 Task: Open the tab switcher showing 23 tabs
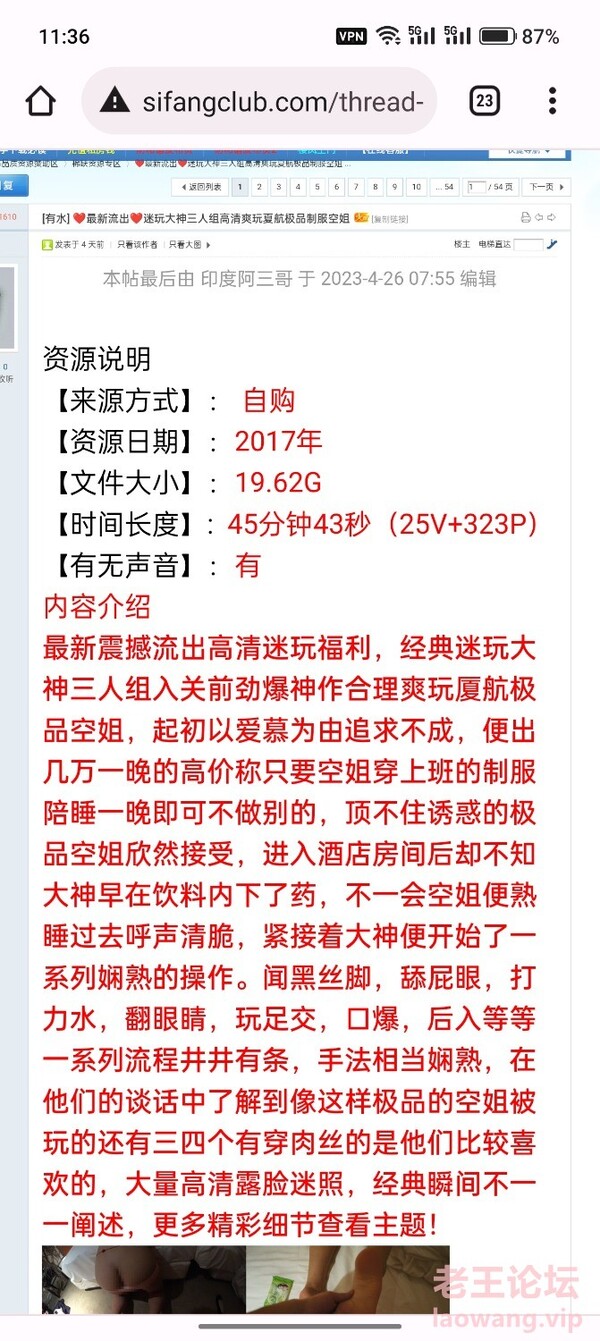point(484,101)
